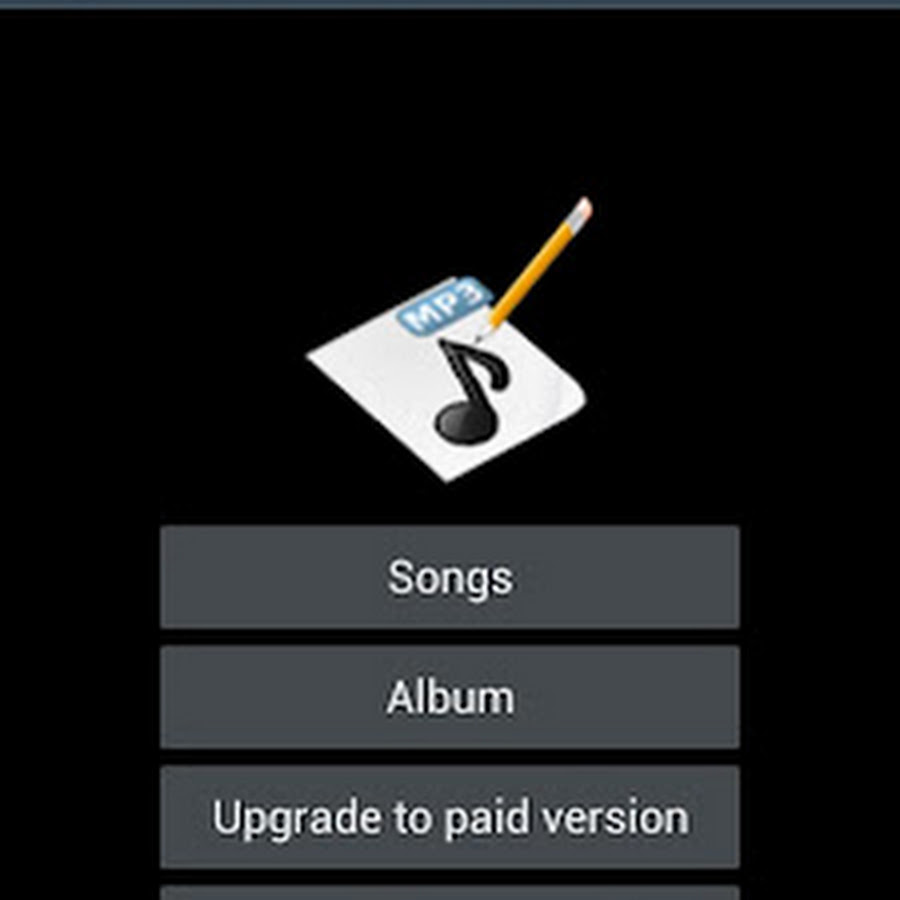Select Upgrade to paid version

tap(449, 817)
